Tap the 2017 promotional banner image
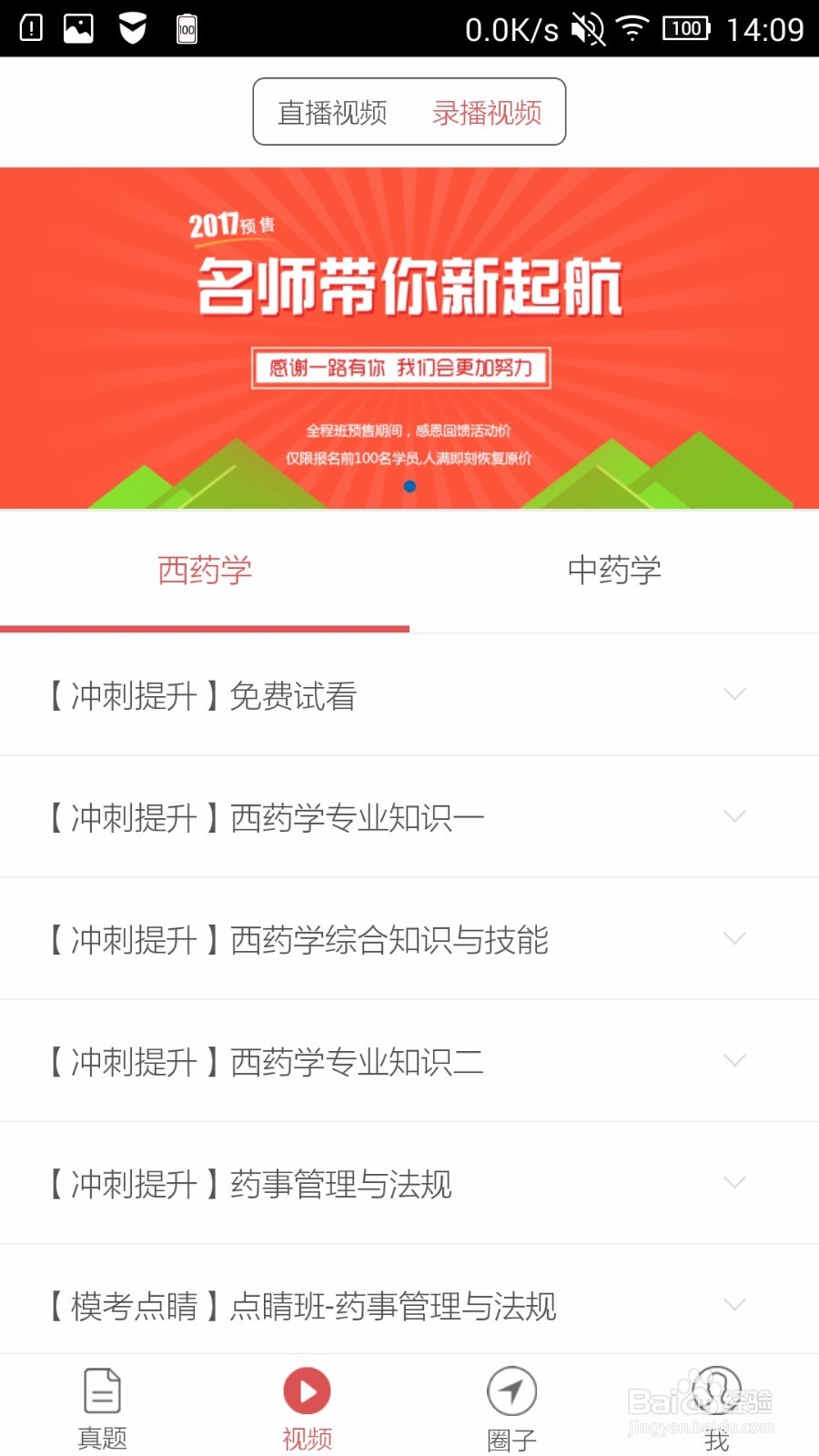Screen dimensions: 819x1456 409,328
